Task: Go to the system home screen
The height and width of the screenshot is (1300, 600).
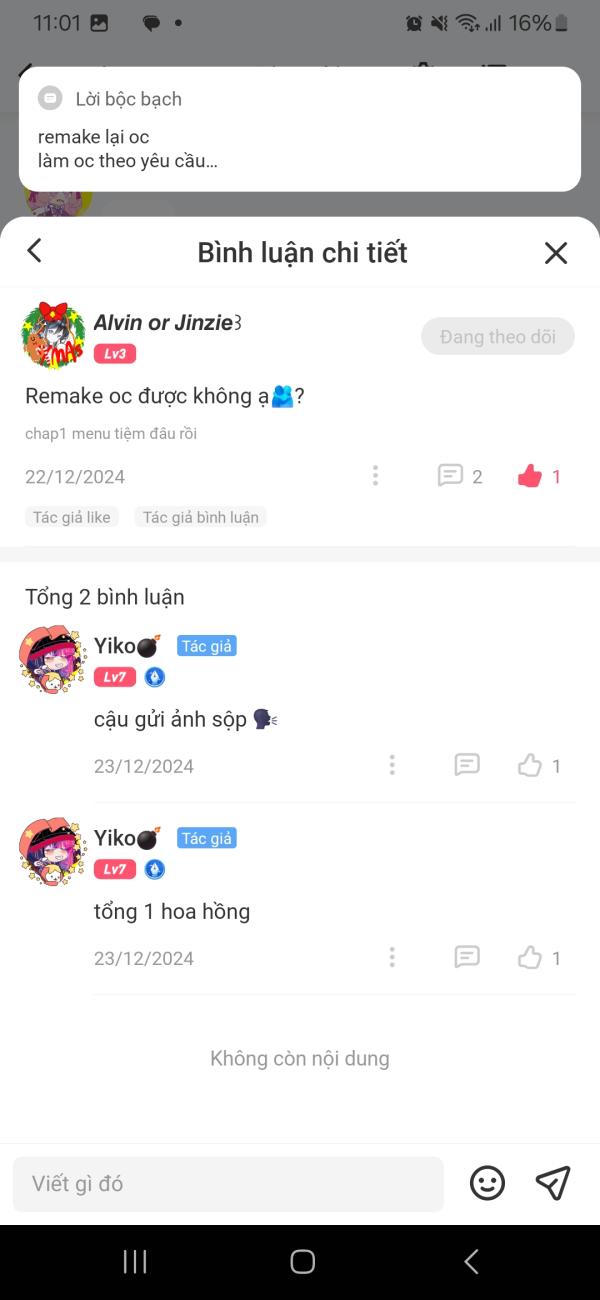Action: click(302, 1262)
